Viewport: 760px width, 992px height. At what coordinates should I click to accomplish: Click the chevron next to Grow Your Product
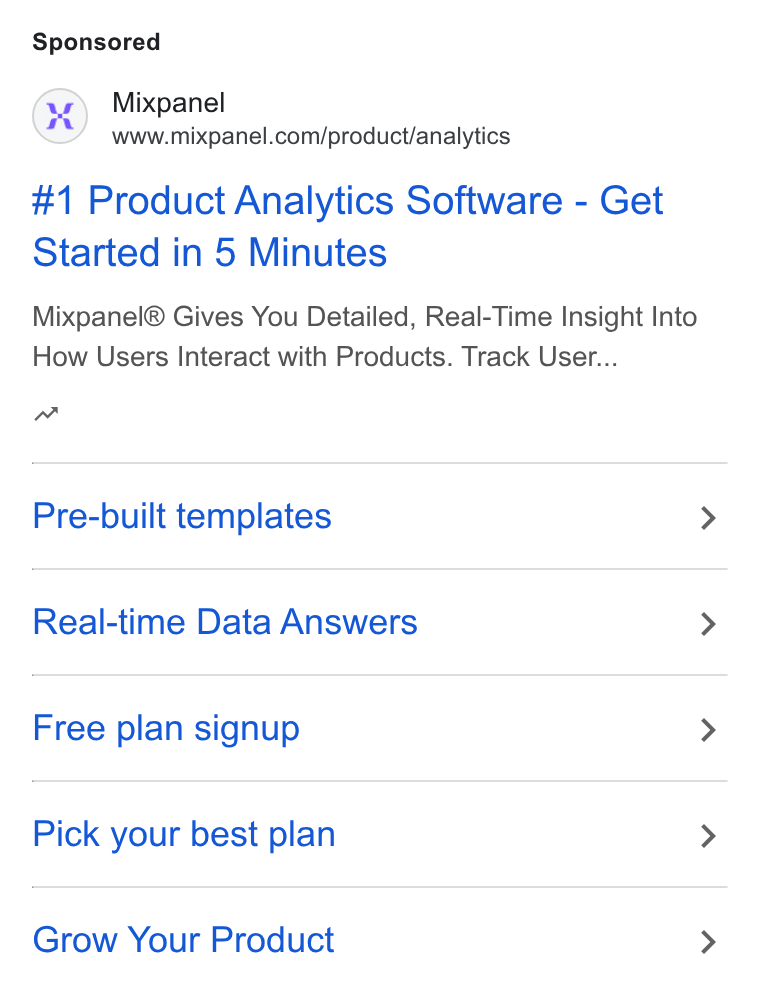click(x=709, y=943)
